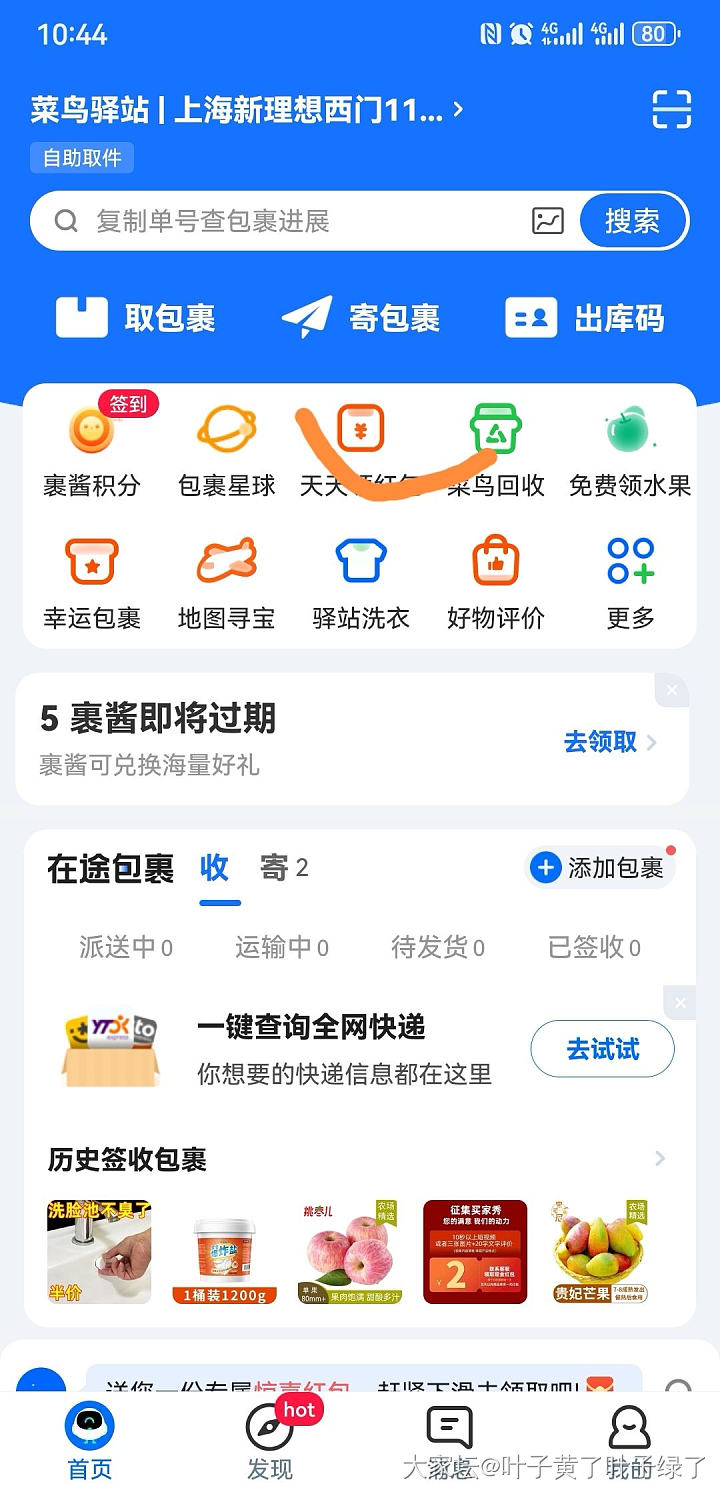Open 取包裹 to pick up parcels
Image resolution: width=720 pixels, height=1496 pixels.
tap(137, 318)
